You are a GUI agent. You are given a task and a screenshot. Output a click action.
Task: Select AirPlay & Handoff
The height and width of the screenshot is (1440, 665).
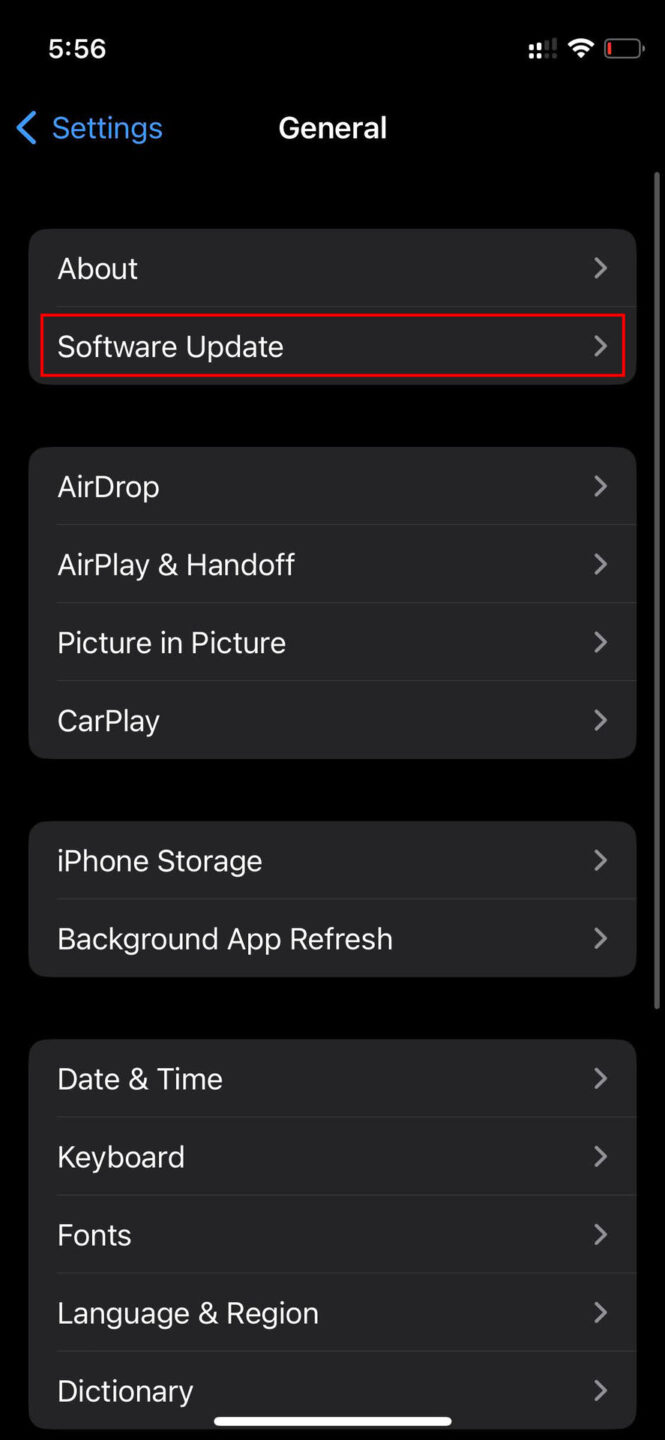coord(332,564)
